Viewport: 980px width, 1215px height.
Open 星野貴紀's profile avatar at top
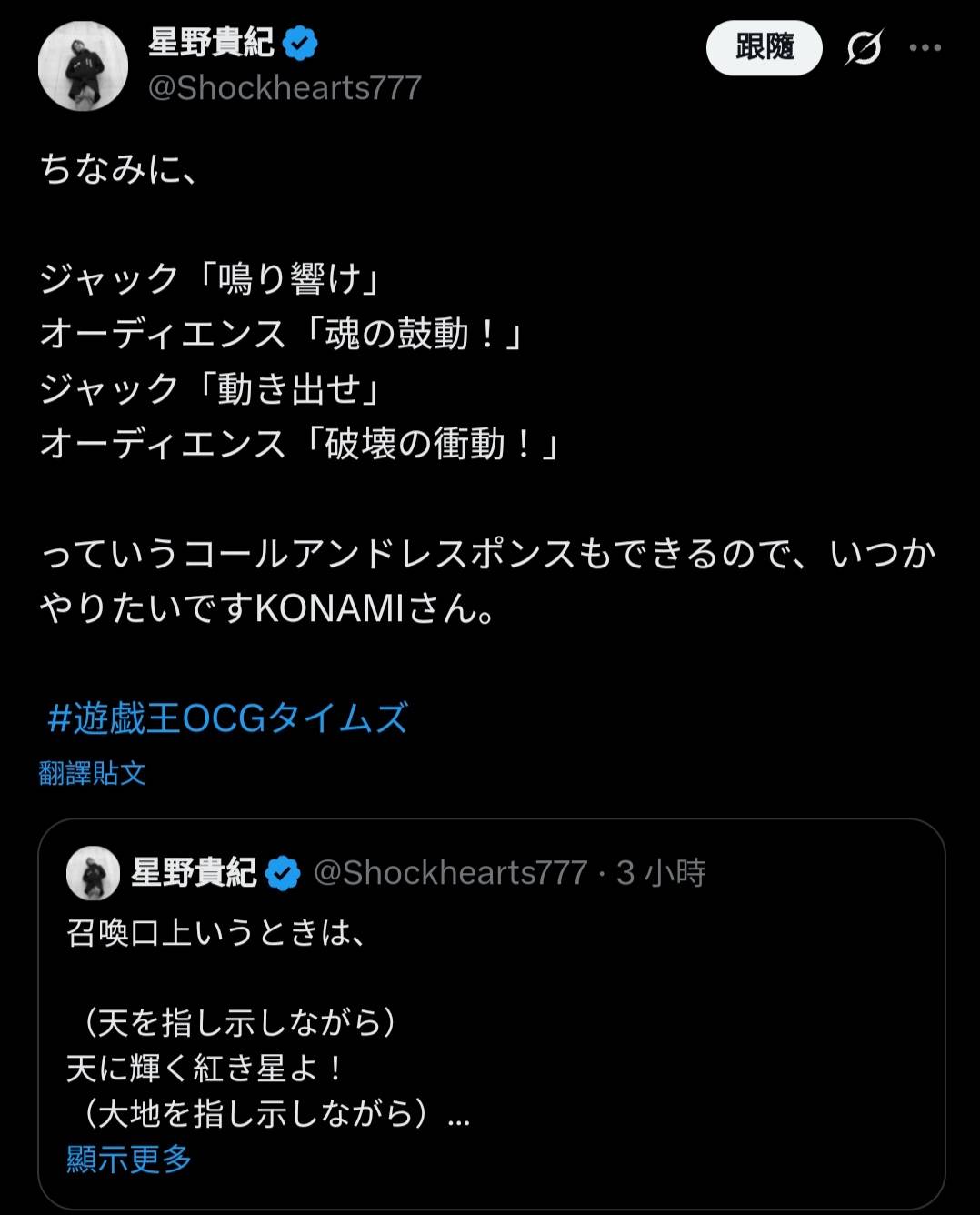(x=83, y=66)
